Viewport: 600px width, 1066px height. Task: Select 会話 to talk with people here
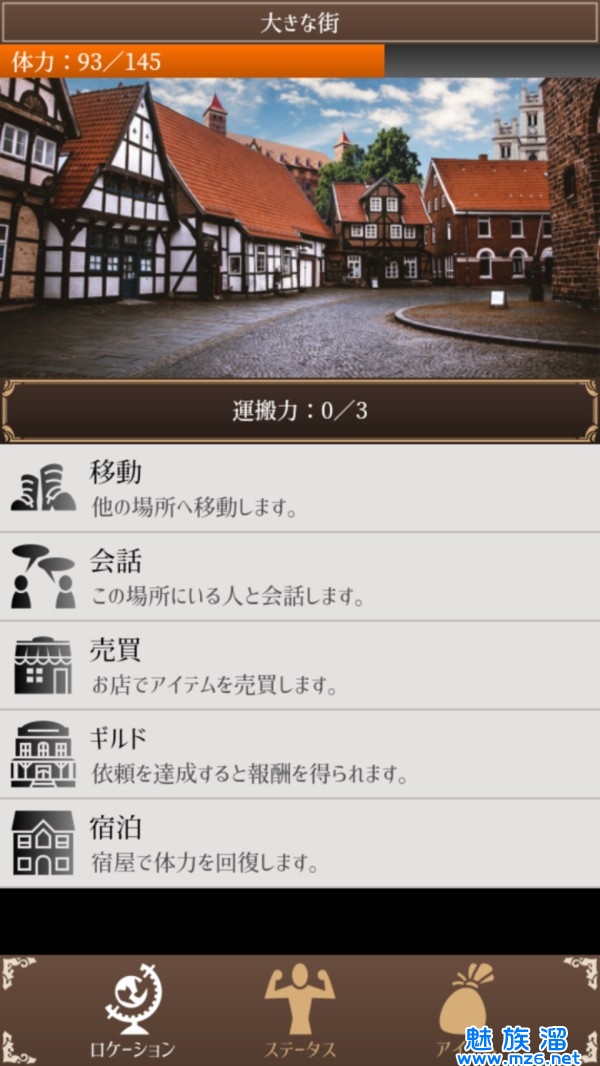(300, 577)
